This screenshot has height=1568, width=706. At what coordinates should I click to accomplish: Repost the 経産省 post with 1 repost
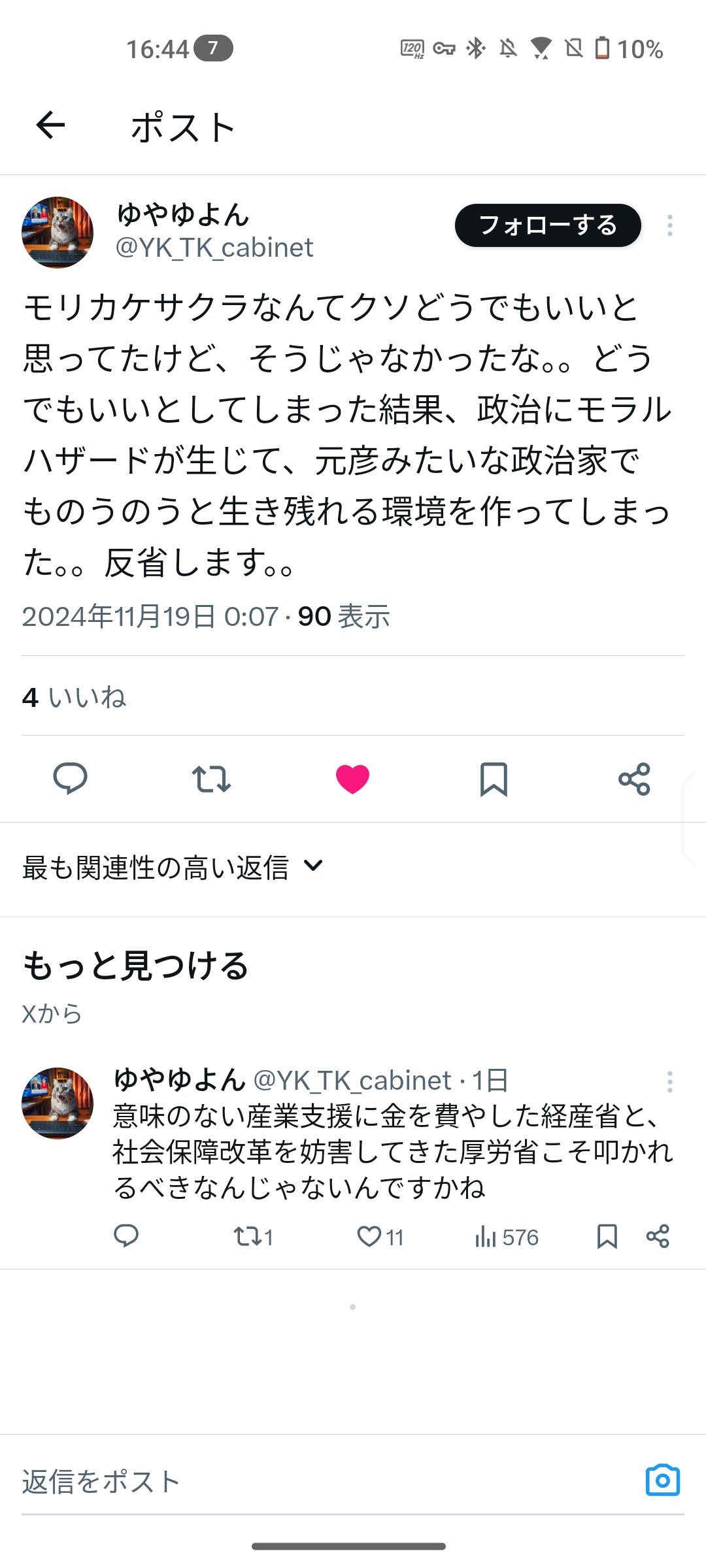(x=252, y=1236)
